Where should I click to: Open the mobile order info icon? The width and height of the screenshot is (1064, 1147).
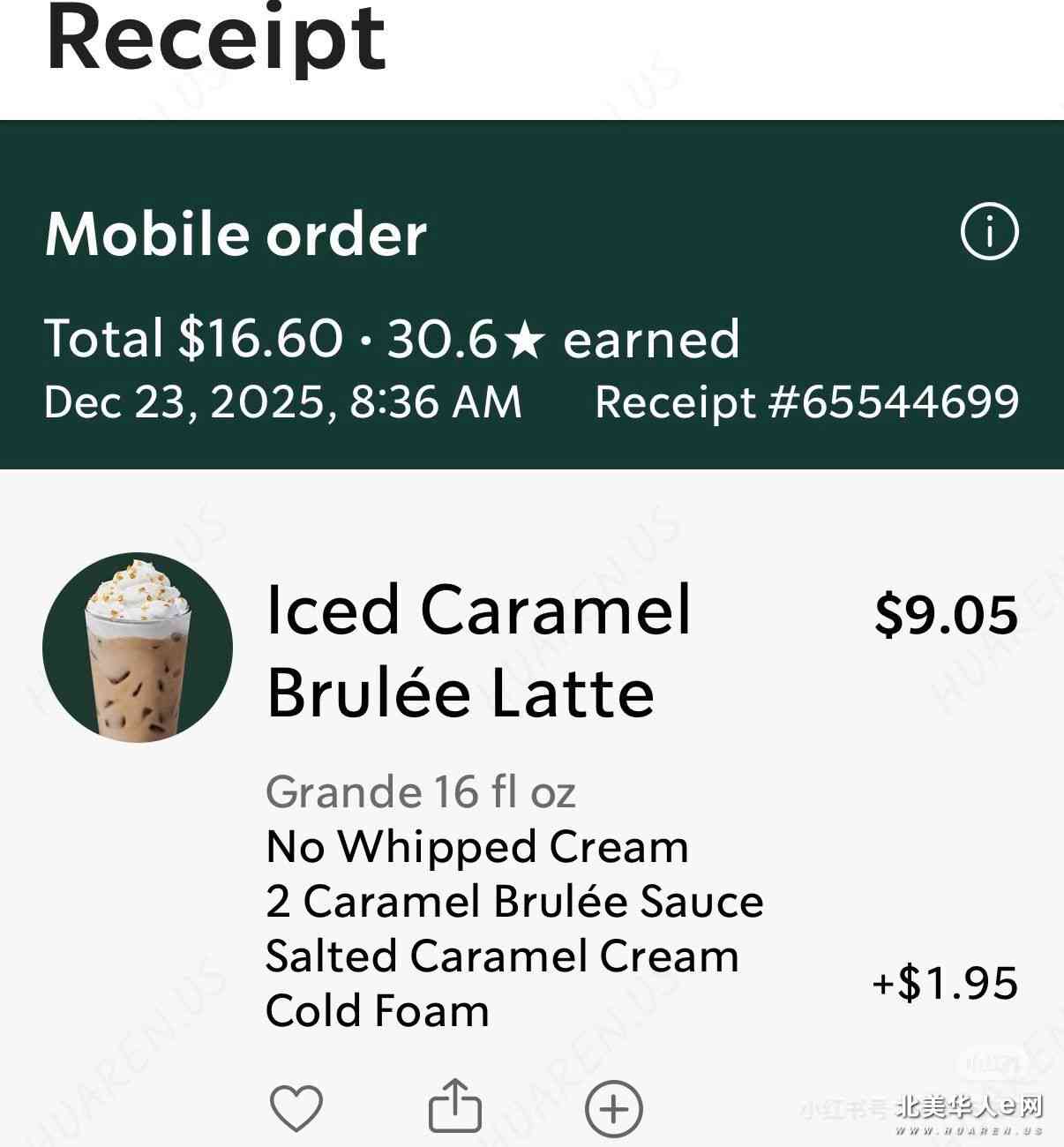[x=989, y=232]
